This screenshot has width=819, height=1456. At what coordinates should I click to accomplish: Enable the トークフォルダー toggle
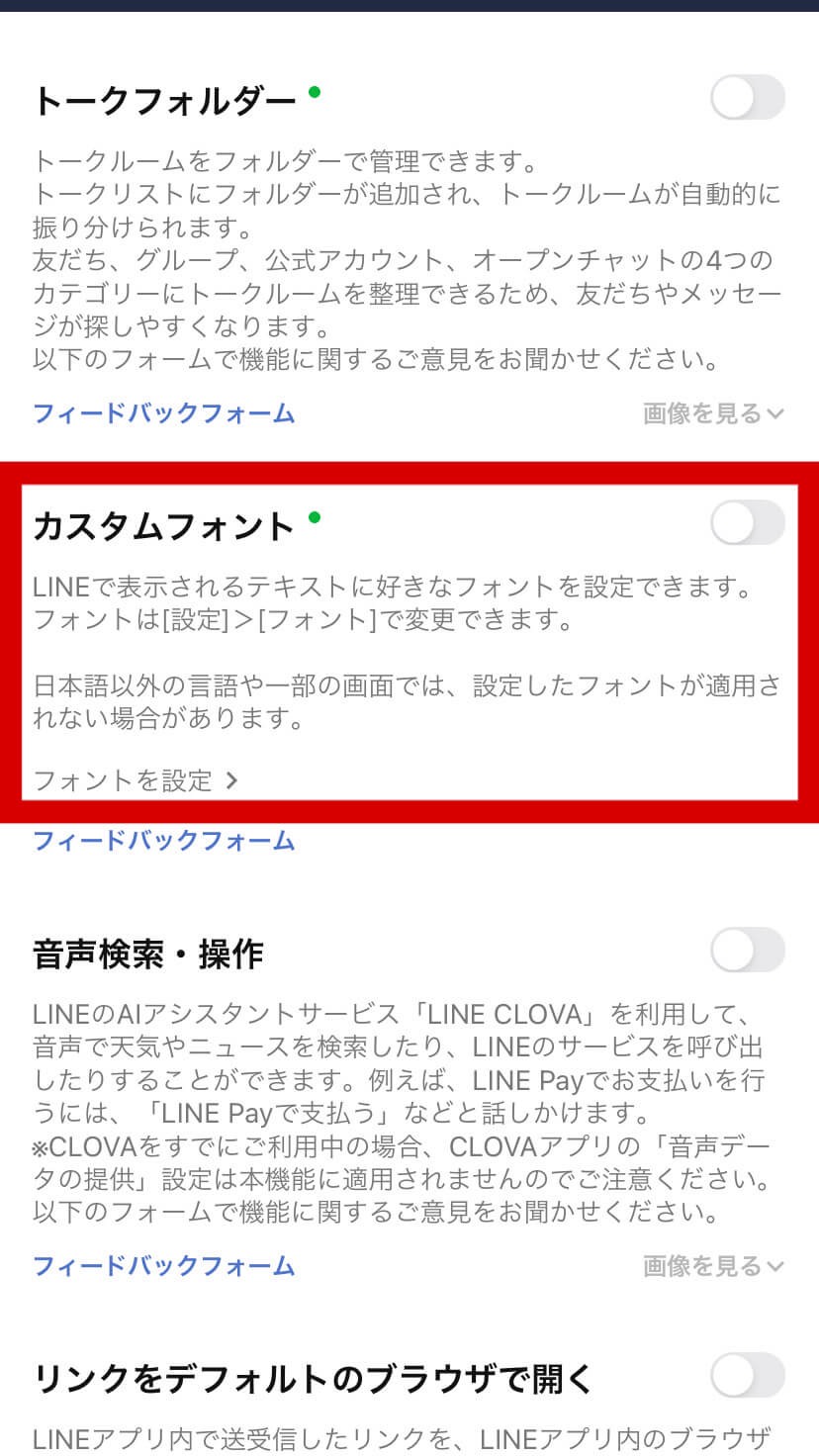click(x=747, y=98)
